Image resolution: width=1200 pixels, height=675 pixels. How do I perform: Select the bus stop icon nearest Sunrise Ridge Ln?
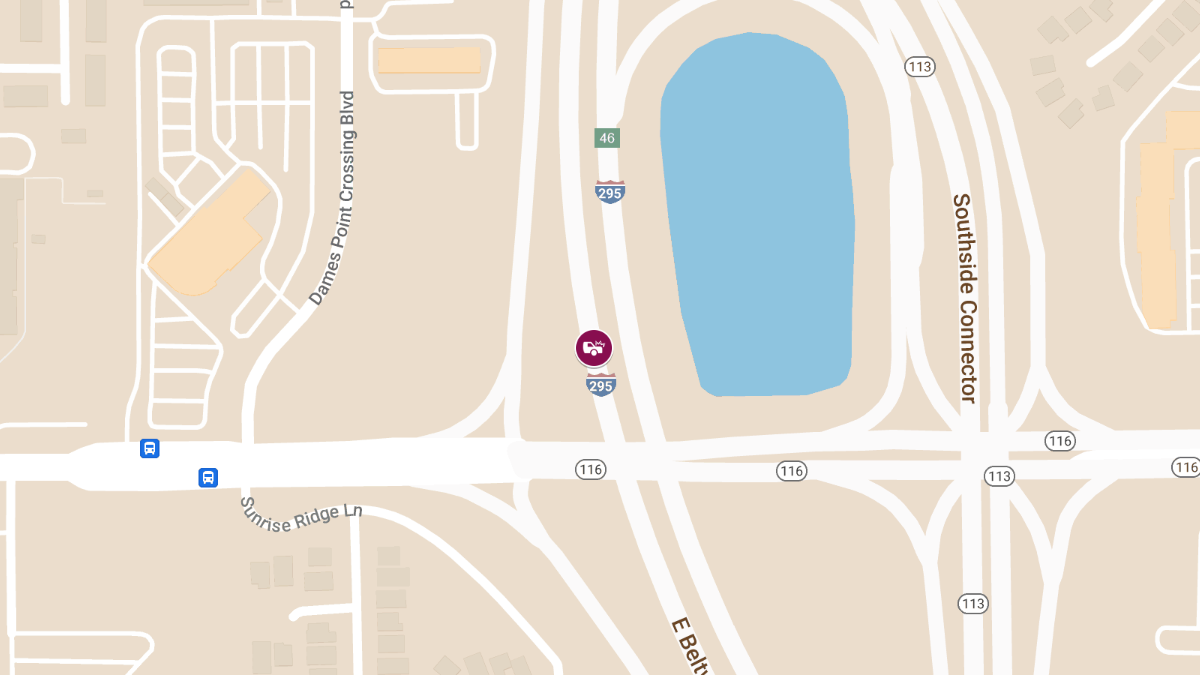point(208,478)
